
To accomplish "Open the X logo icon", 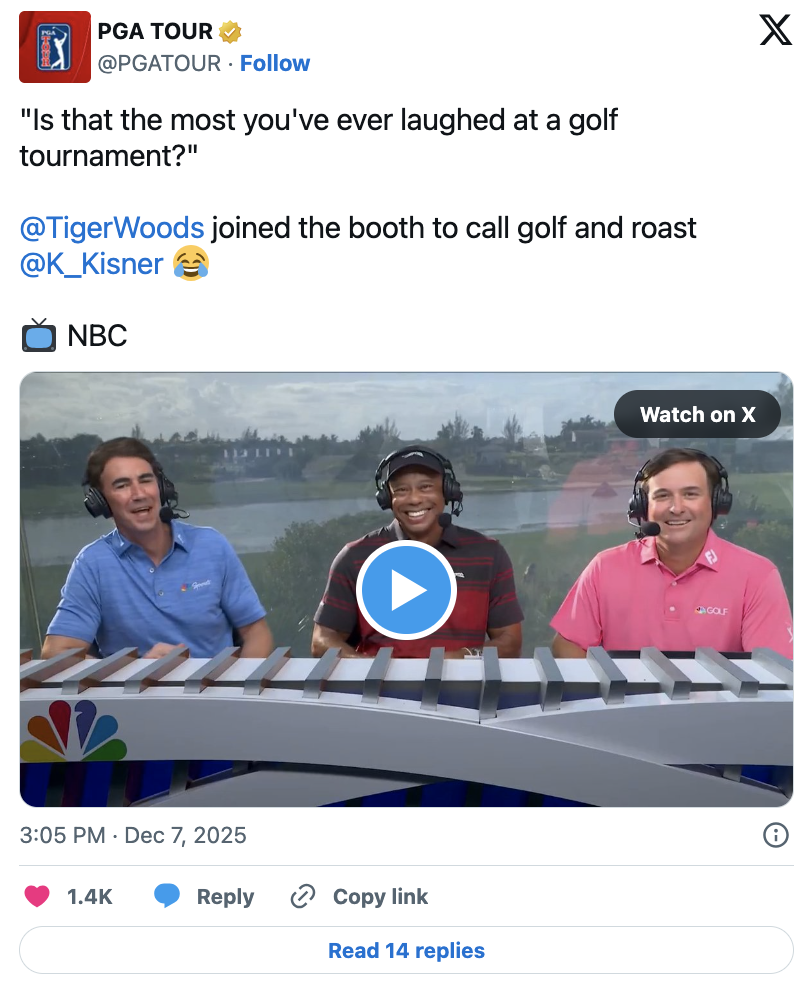I will (775, 31).
